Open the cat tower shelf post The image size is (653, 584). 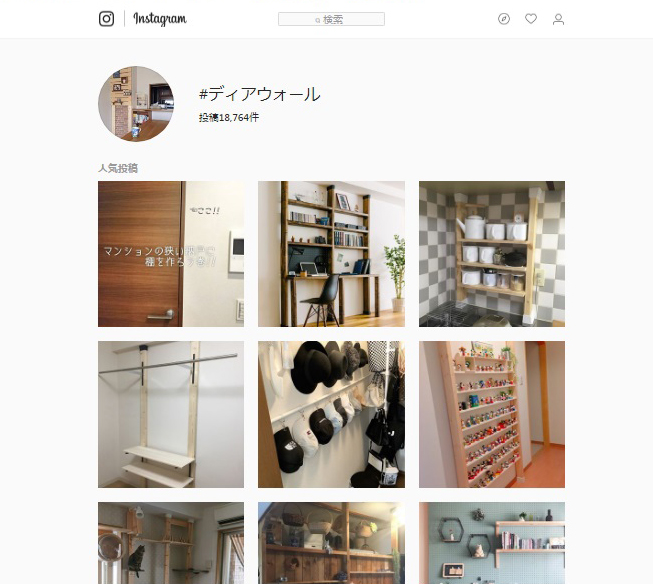click(x=171, y=543)
